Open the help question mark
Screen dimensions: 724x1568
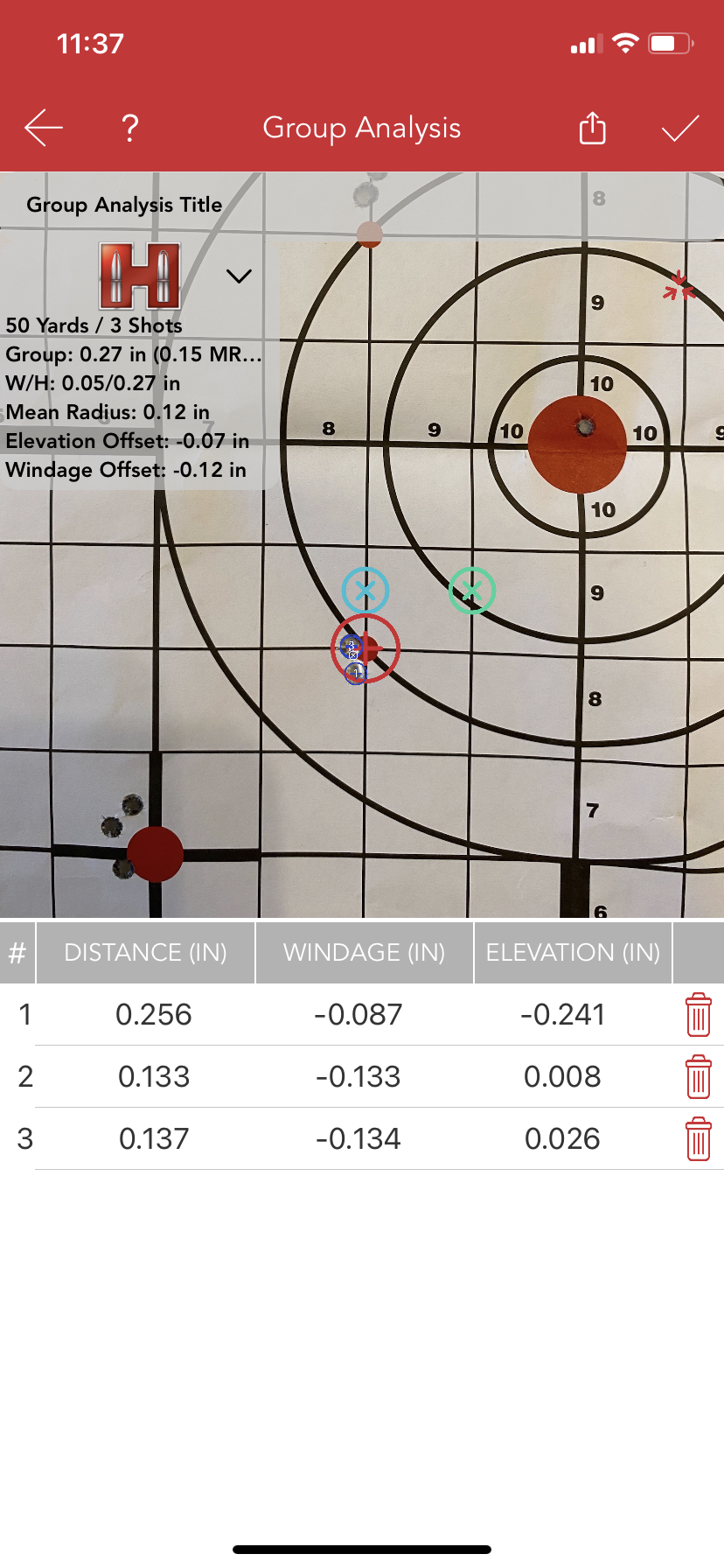130,129
